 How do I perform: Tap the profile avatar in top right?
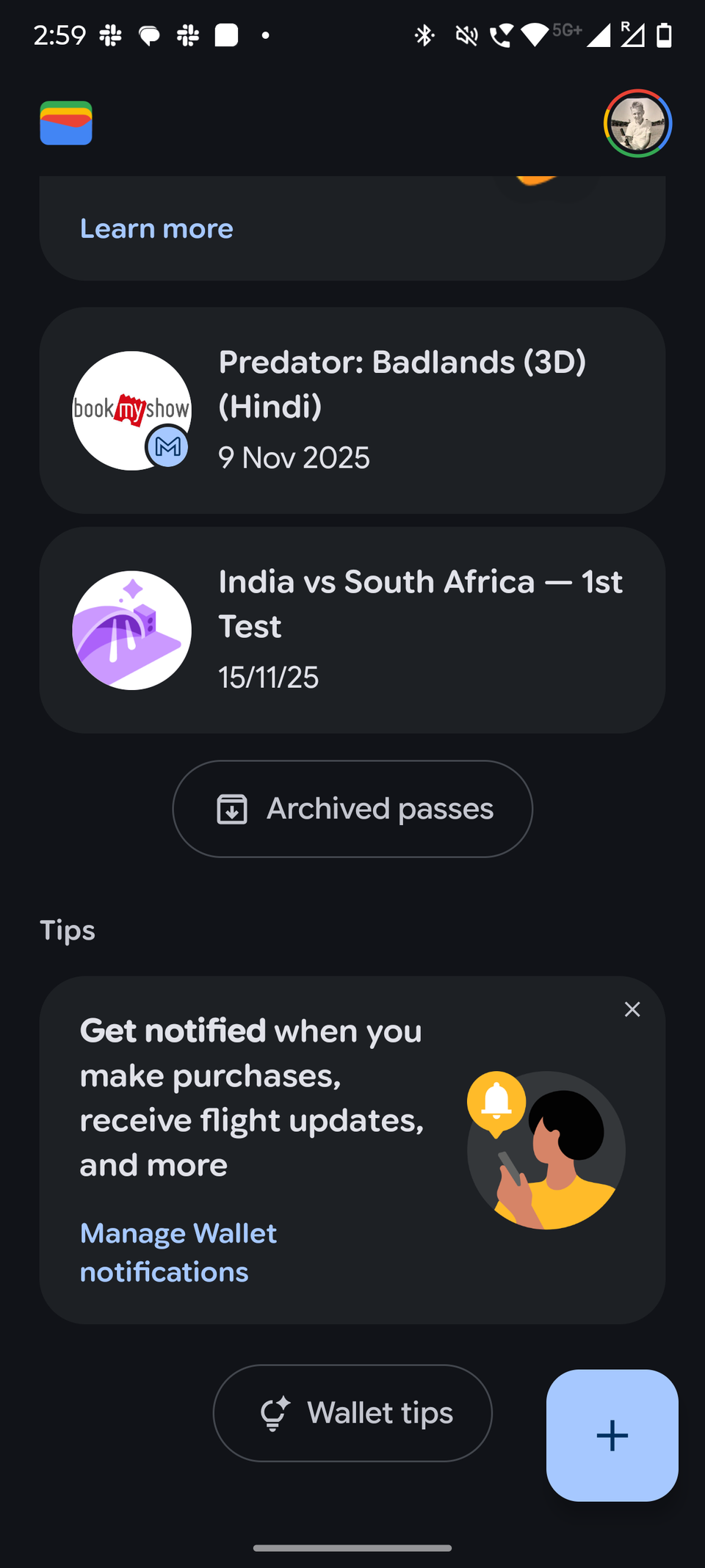click(x=637, y=123)
